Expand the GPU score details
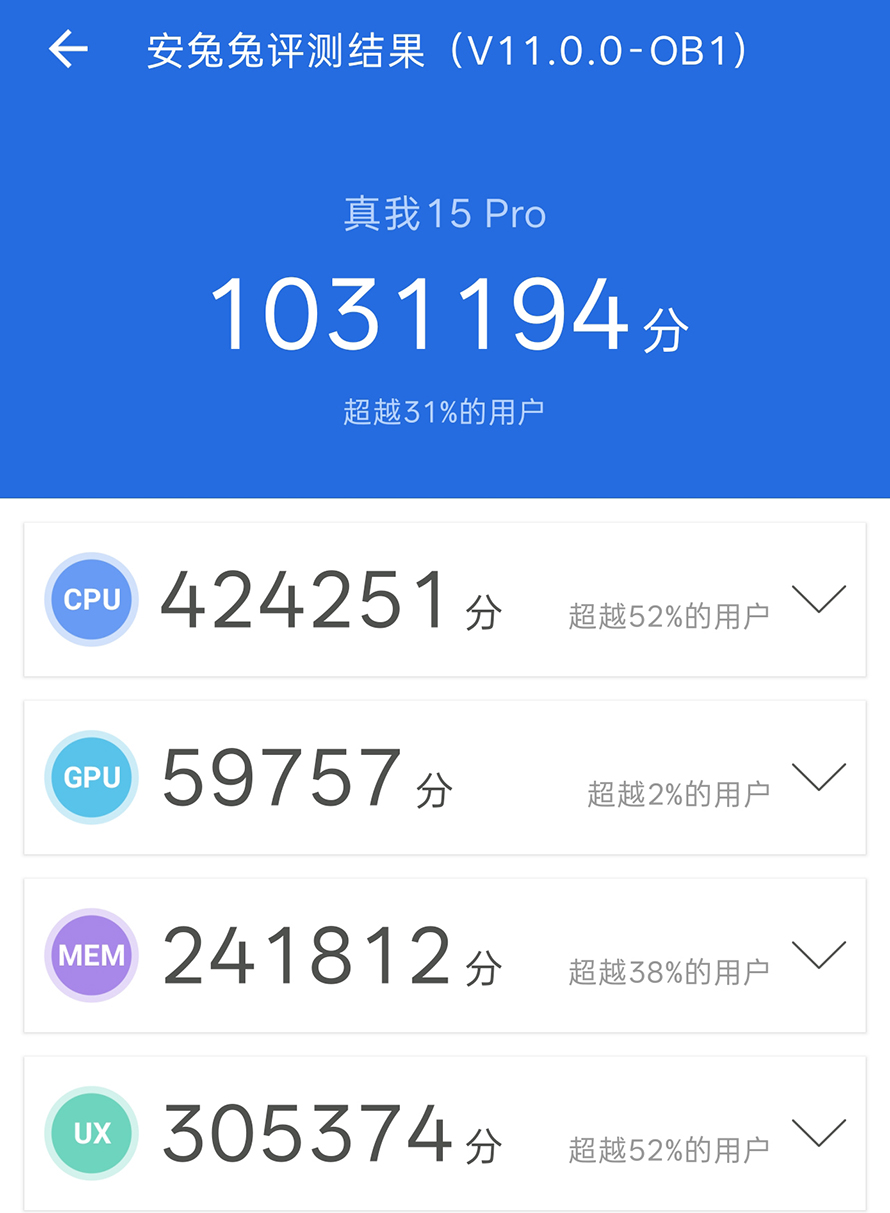 coord(820,777)
